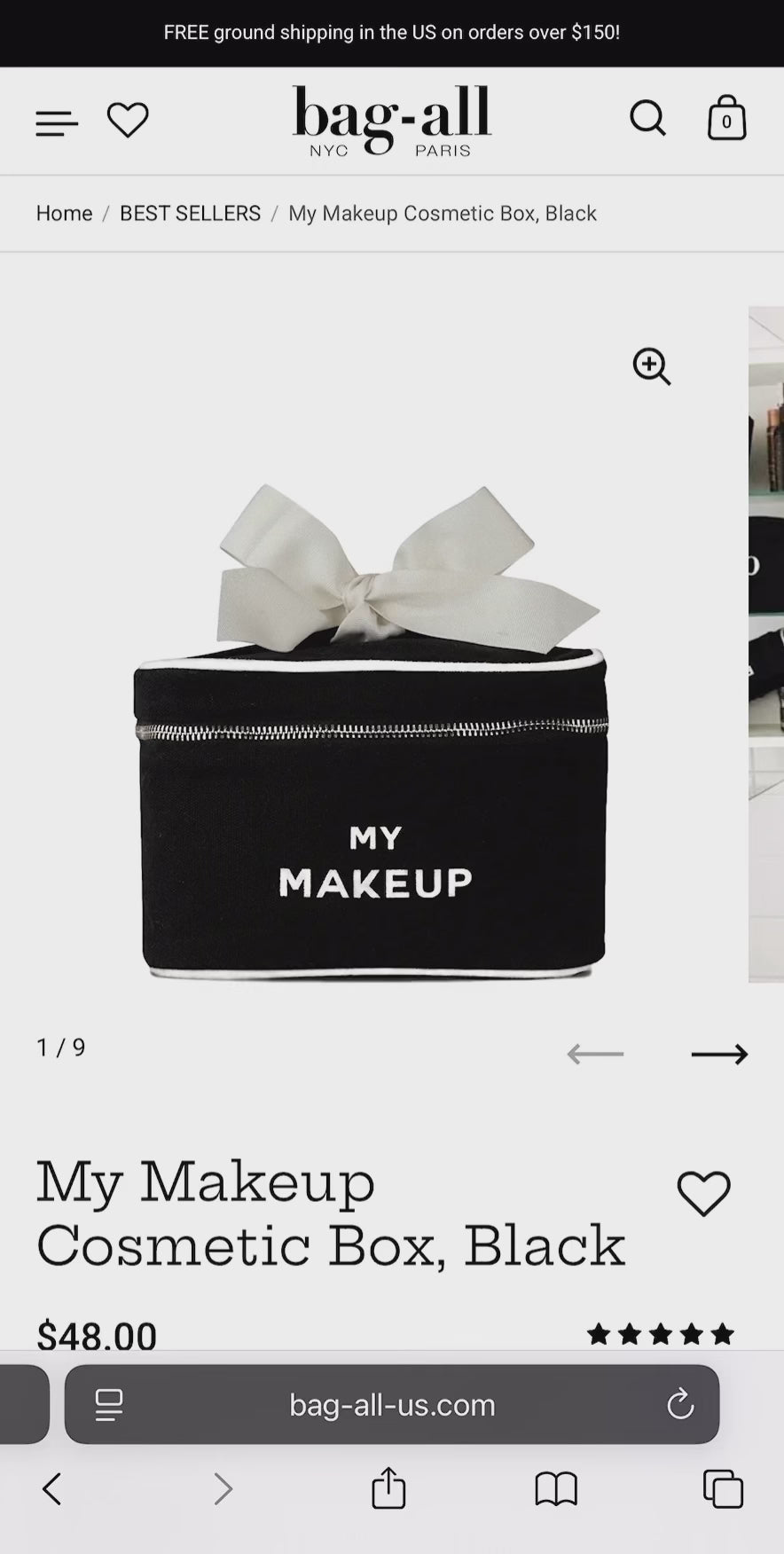
Task: Open the wishlist heart in the header
Action: tap(128, 121)
